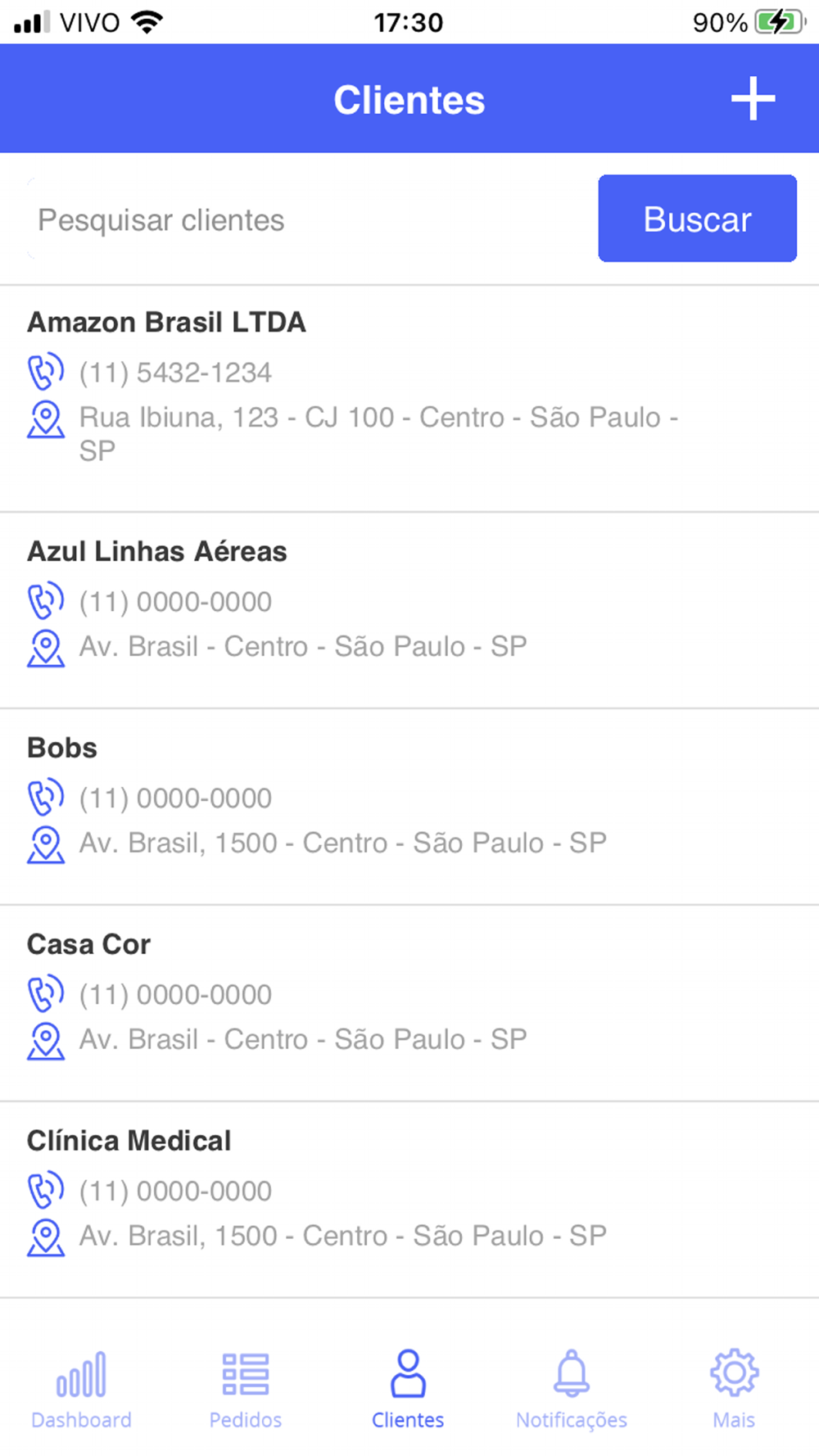Open Amazon Brasil LTDA client details

(167, 323)
